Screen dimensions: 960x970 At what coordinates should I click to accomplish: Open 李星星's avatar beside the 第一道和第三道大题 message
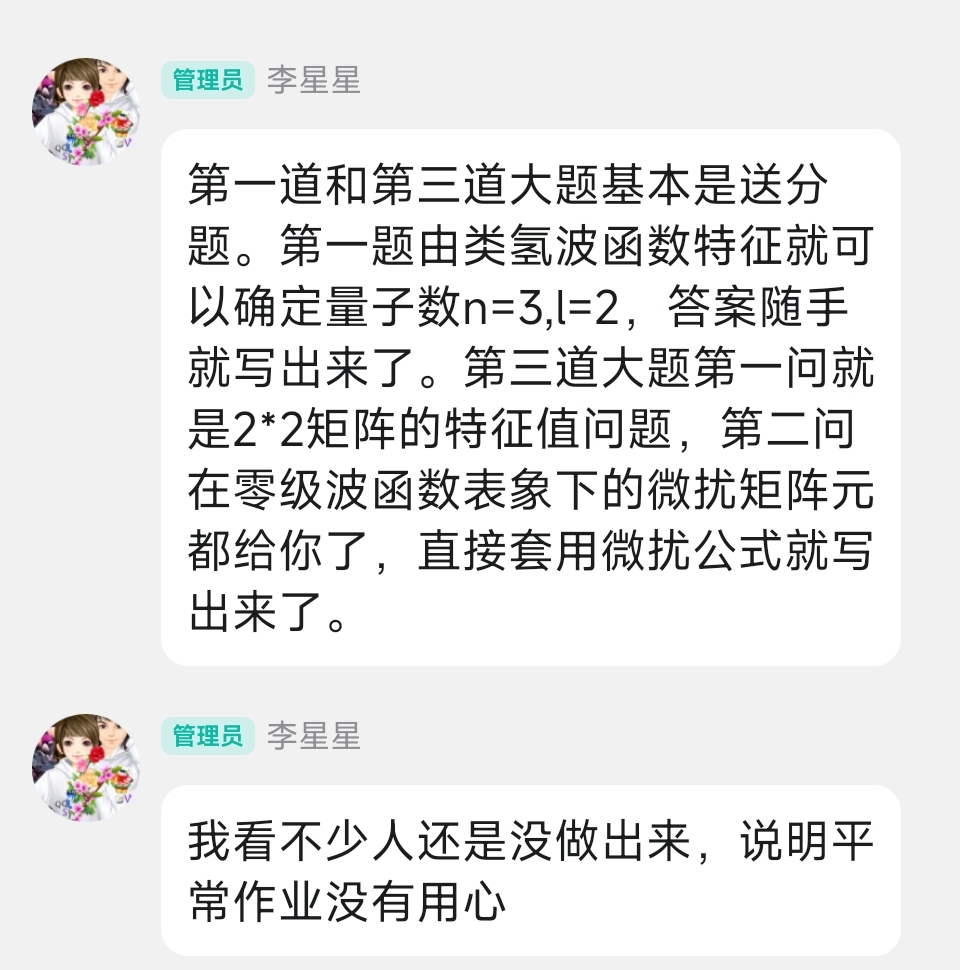[x=86, y=111]
